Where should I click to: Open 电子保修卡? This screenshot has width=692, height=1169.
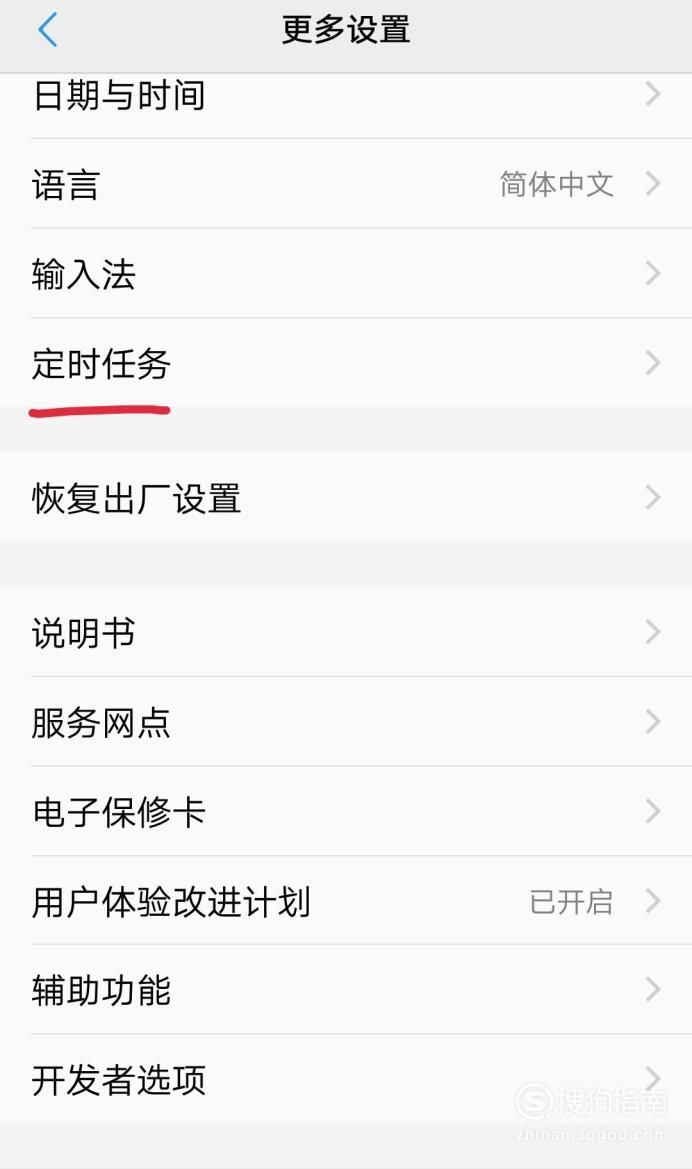[x=346, y=811]
